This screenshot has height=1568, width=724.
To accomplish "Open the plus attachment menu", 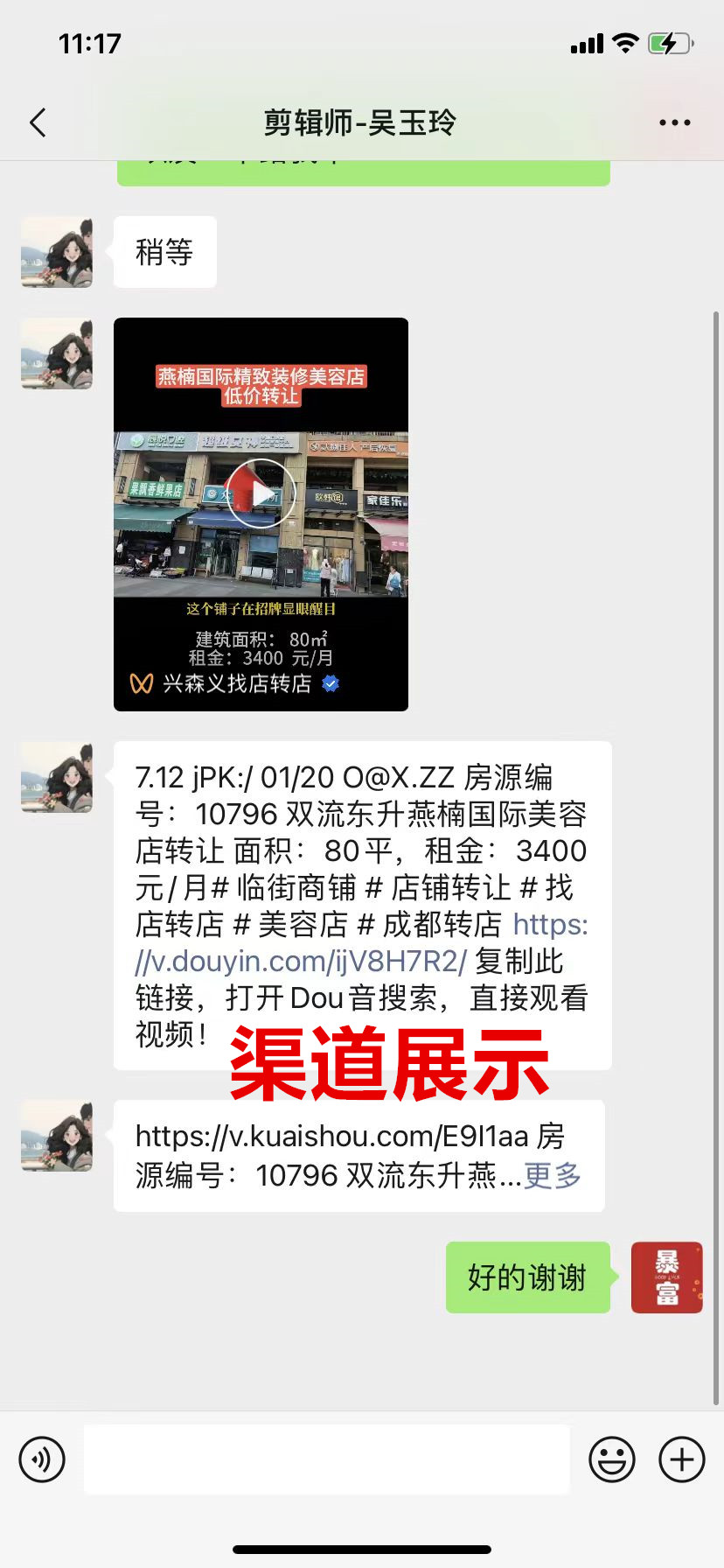I will tap(681, 1459).
